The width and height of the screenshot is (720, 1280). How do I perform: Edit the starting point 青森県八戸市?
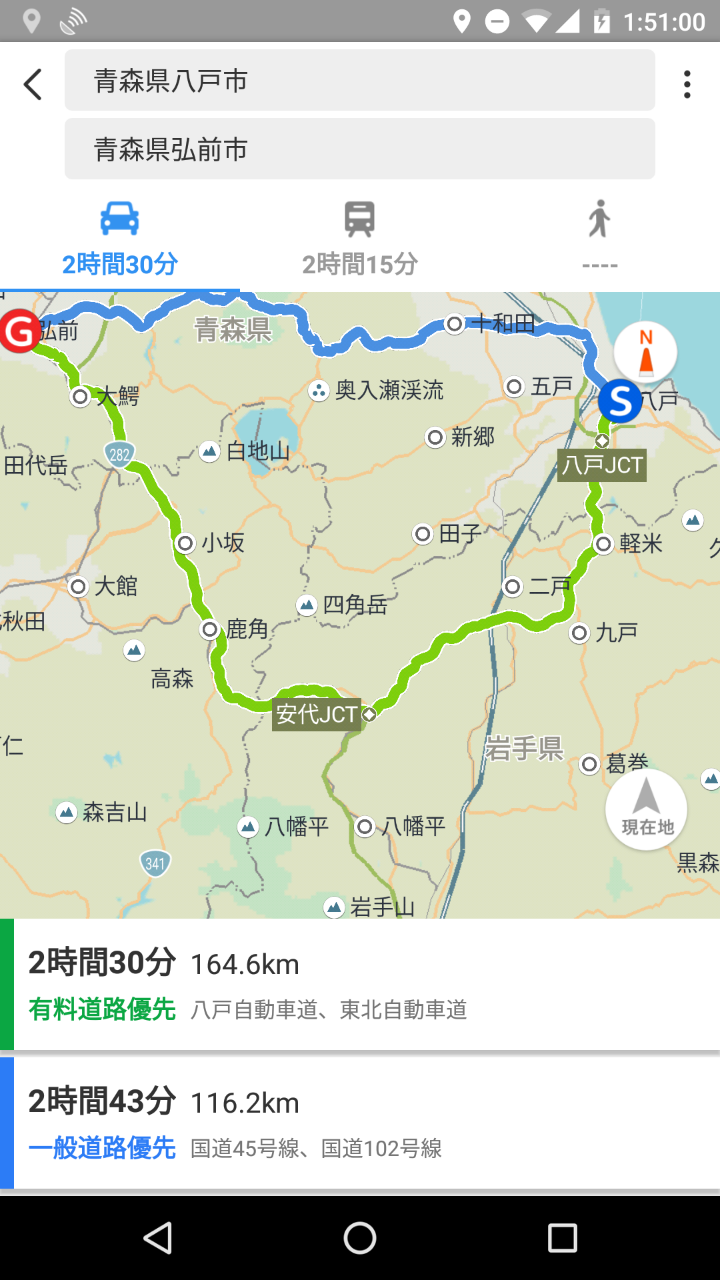(360, 80)
